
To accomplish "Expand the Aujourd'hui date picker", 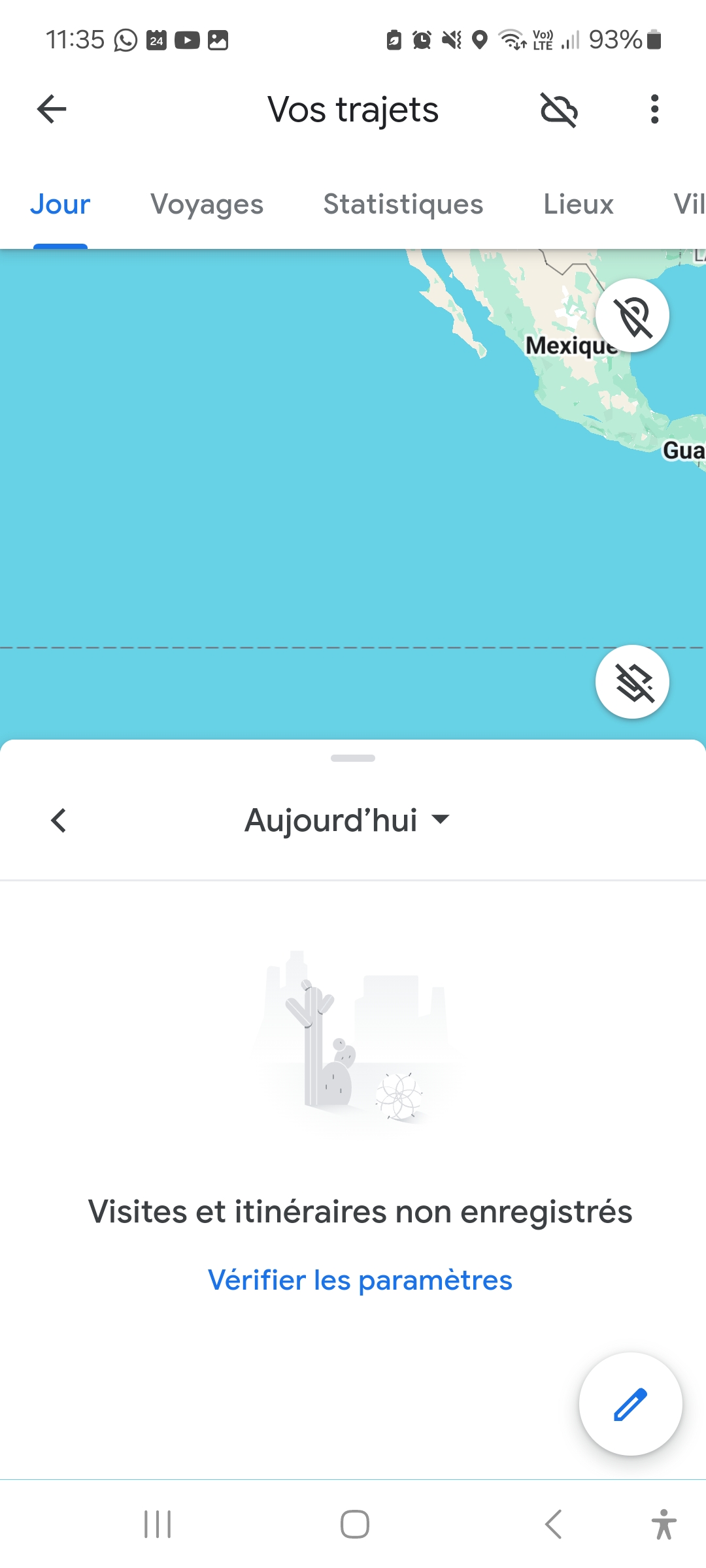I will (347, 821).
